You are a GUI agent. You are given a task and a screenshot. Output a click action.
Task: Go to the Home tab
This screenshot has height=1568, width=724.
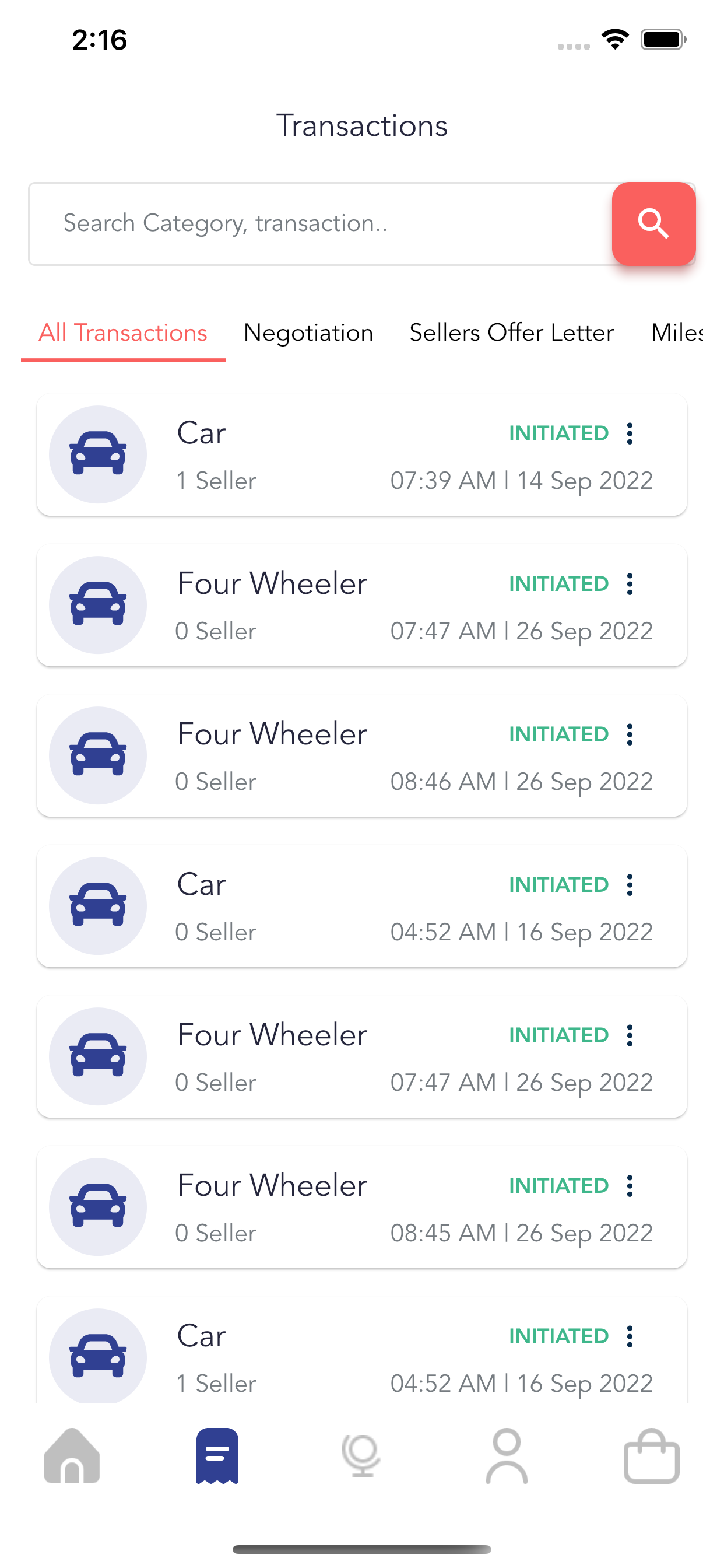[x=72, y=1455]
